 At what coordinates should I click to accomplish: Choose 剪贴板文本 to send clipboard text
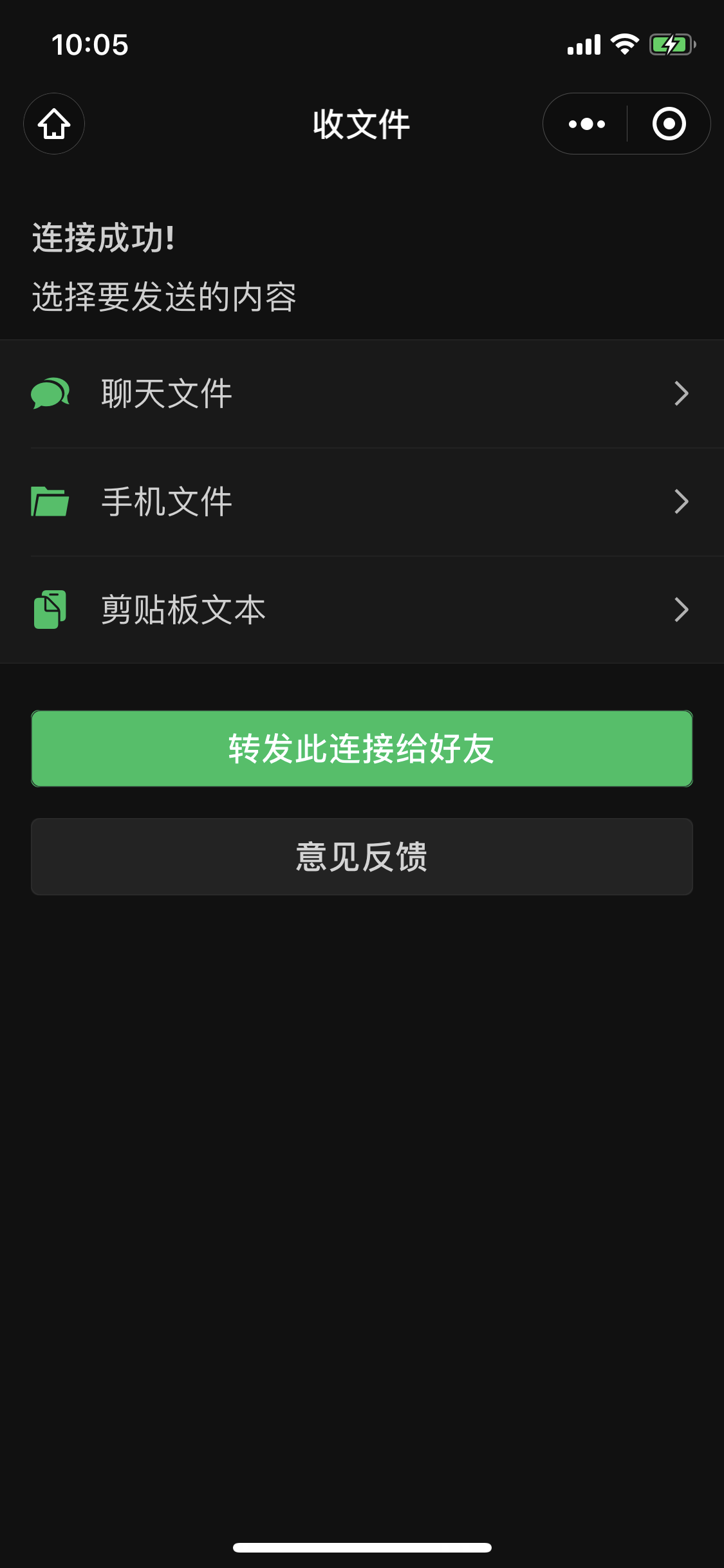coord(362,610)
